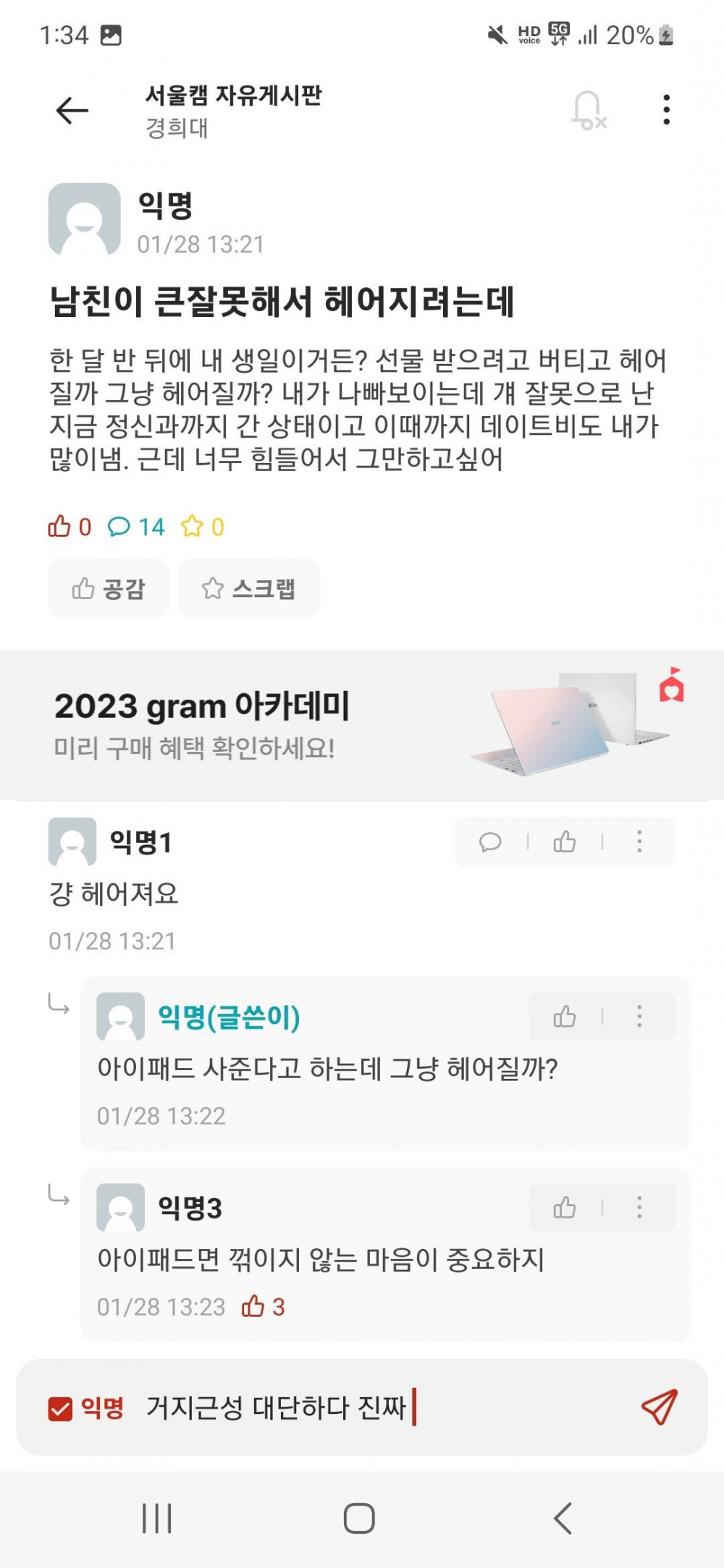Open the three-dot menu for the post

pyautogui.click(x=668, y=109)
